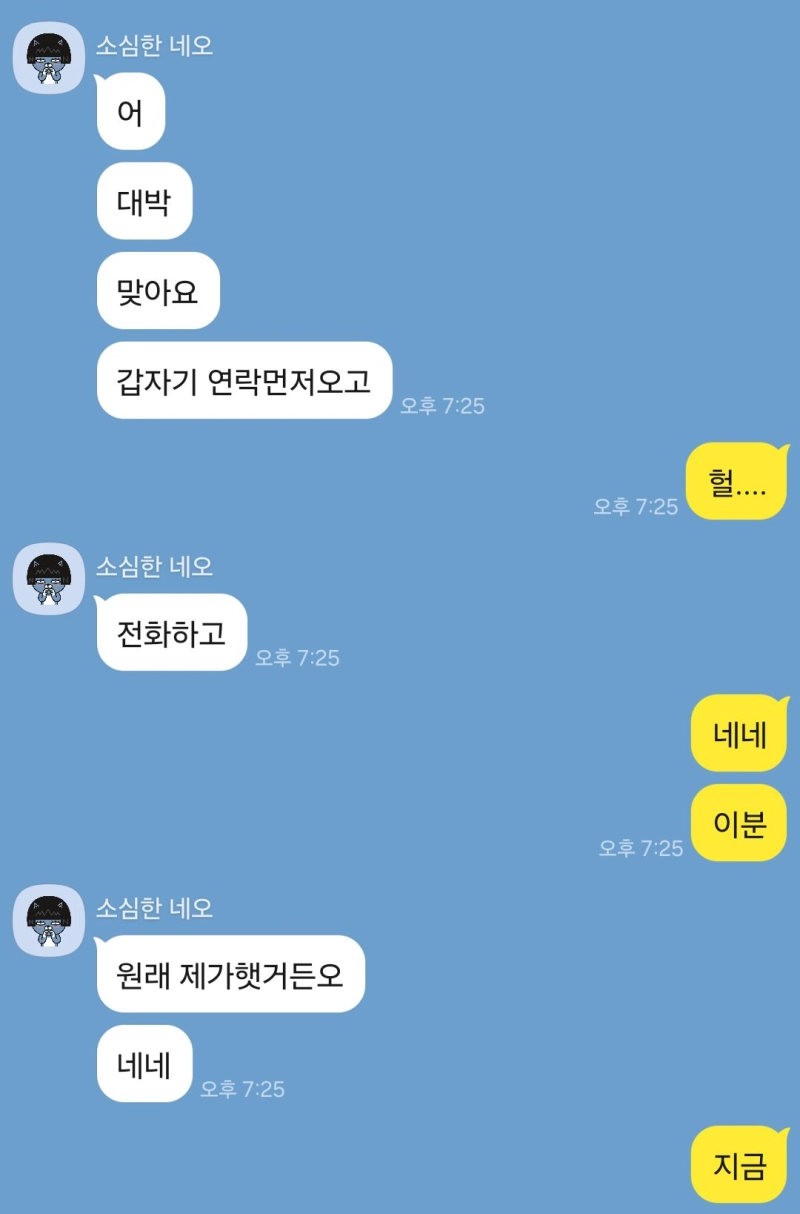Open 소심한 네오's profile picture beside the '어' message
This screenshot has height=1214, width=800.
click(x=48, y=58)
